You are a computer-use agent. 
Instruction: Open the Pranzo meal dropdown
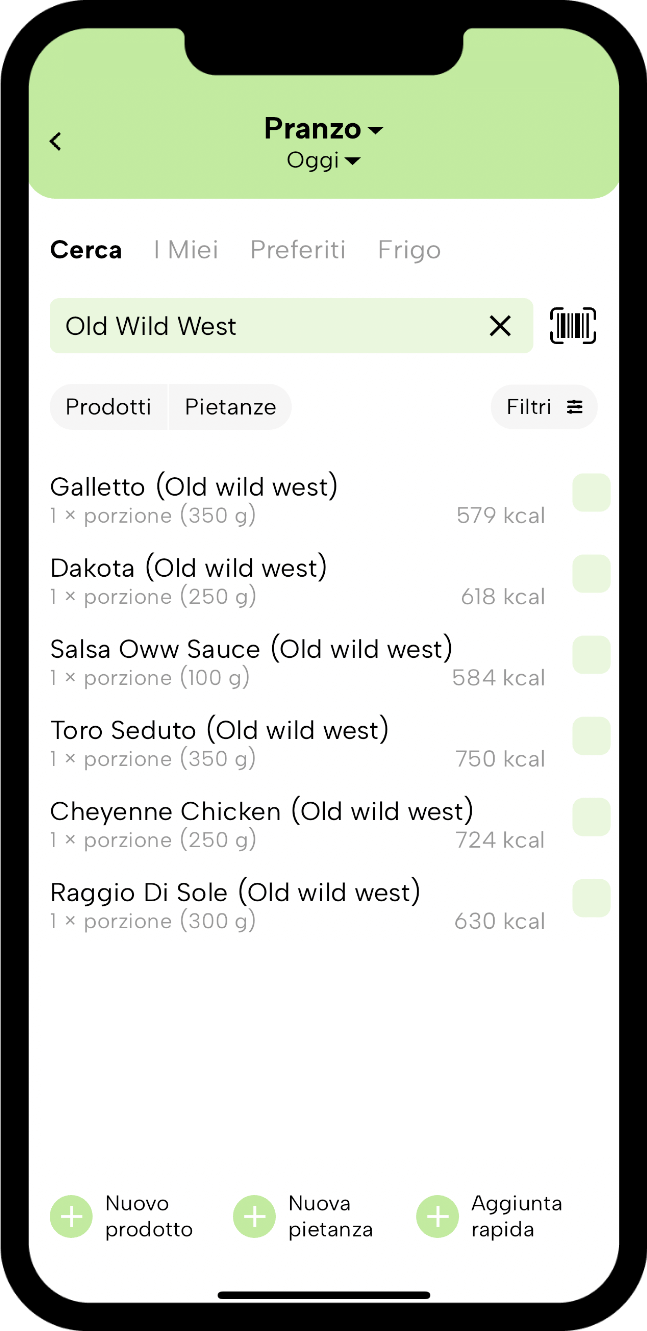(323, 129)
